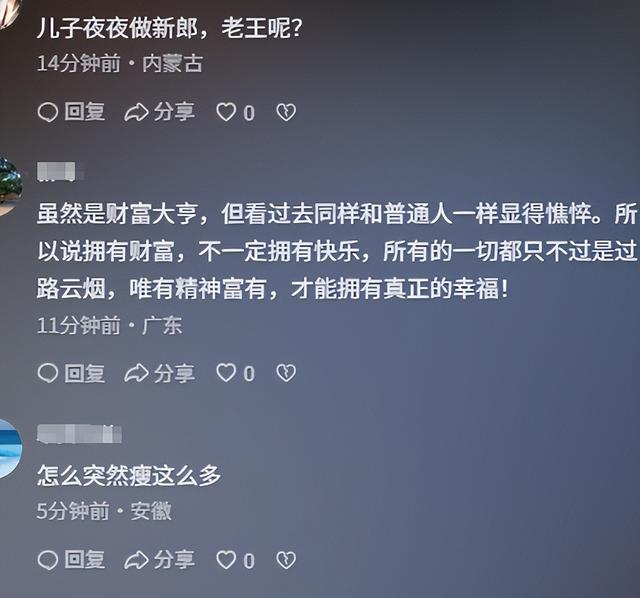Dislike the 安徽 comment
Image resolution: width=640 pixels, height=598 pixels.
point(286,559)
